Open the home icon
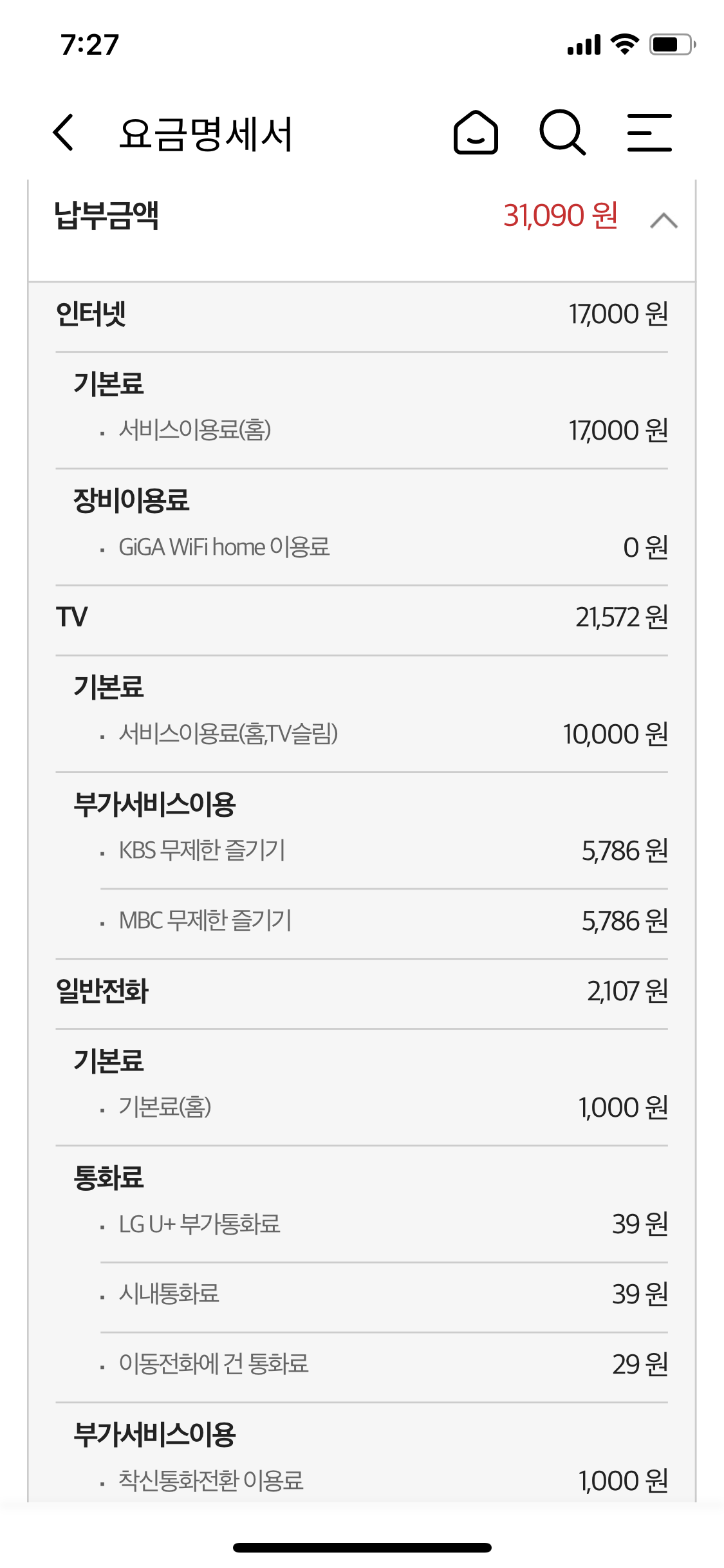The height and width of the screenshot is (1568, 724). [476, 133]
